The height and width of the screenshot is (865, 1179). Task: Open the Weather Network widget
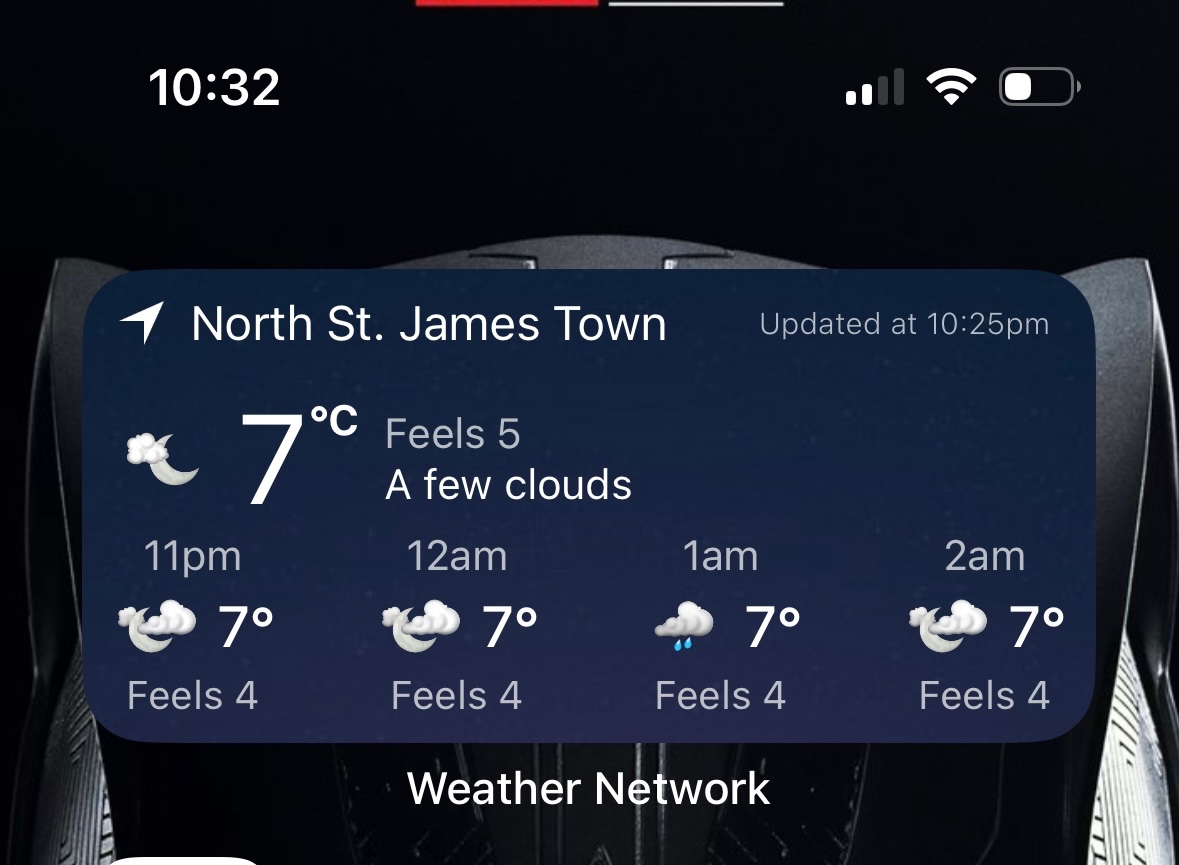click(589, 505)
